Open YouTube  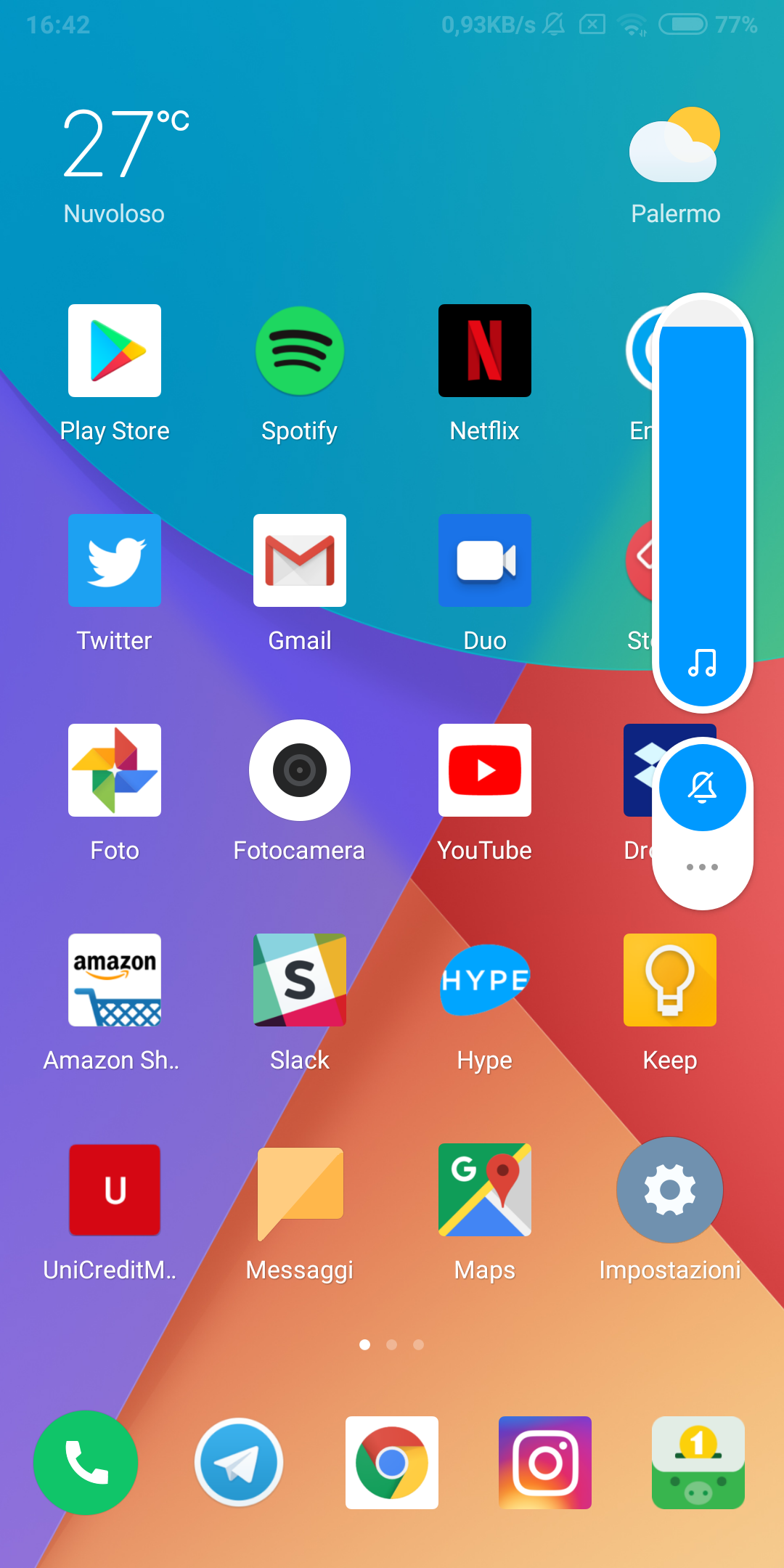pos(485,770)
